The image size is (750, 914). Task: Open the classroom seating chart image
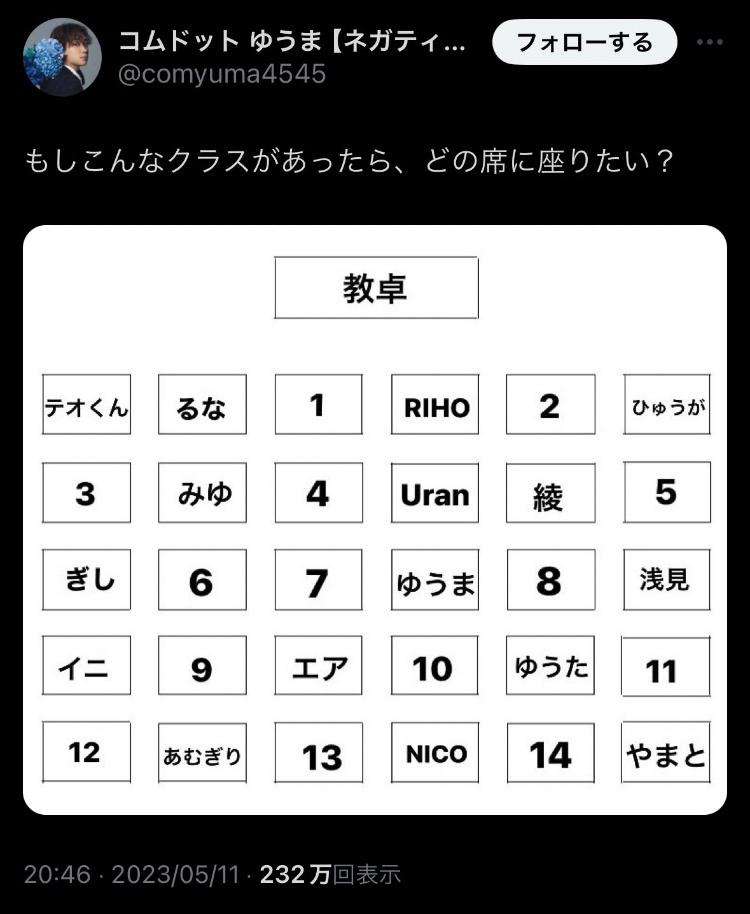coord(374,520)
